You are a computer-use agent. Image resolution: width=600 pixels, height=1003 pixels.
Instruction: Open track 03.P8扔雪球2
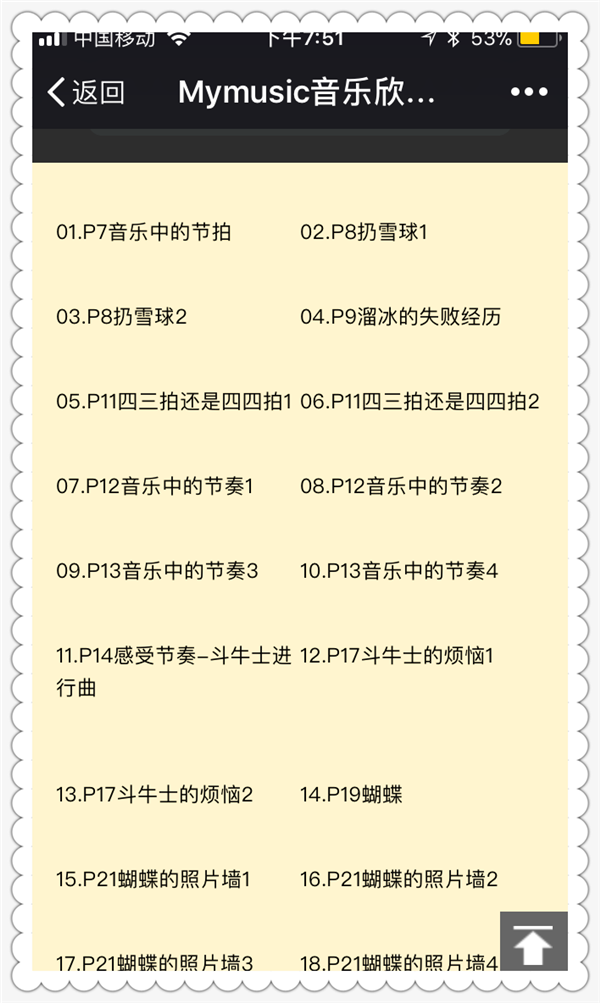(122, 316)
